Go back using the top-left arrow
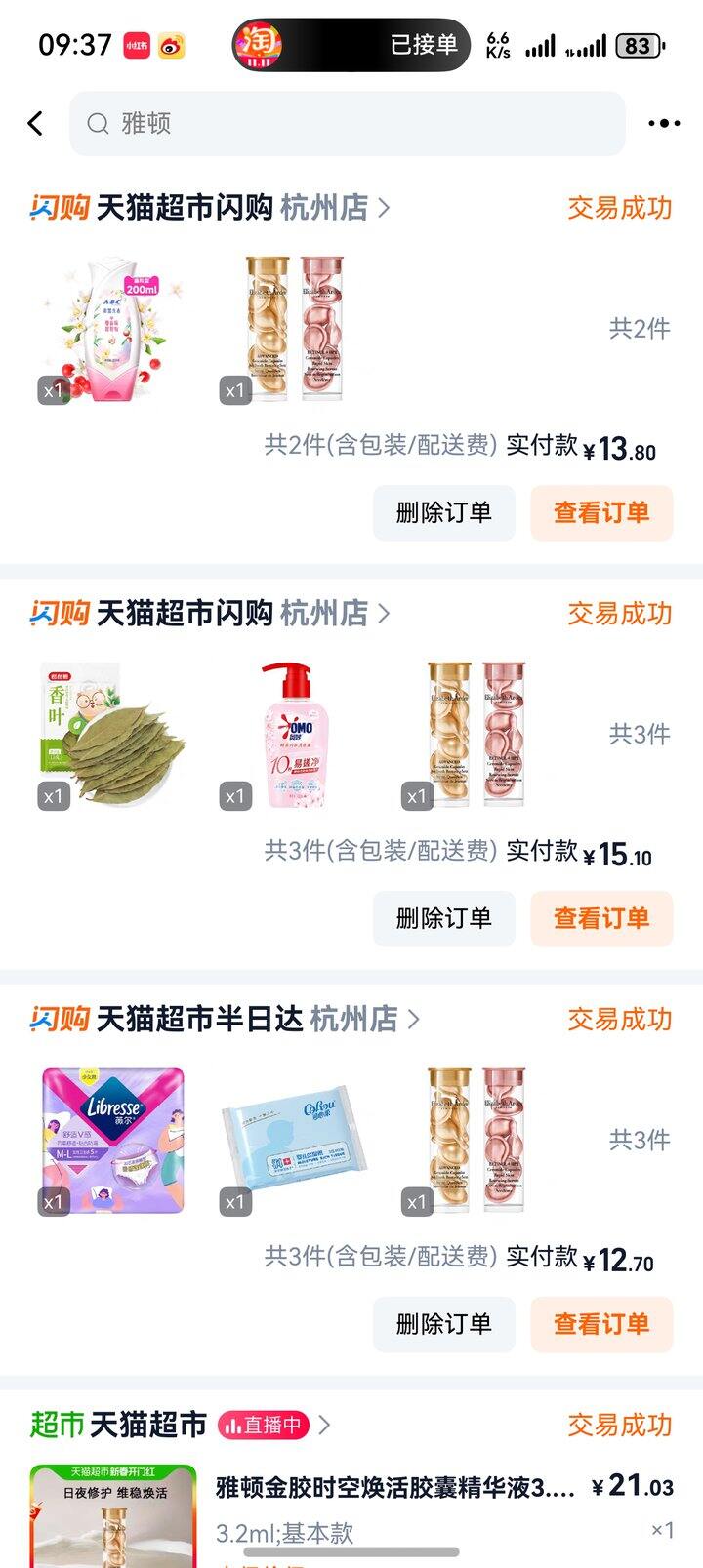The image size is (703, 1568). click(x=36, y=123)
